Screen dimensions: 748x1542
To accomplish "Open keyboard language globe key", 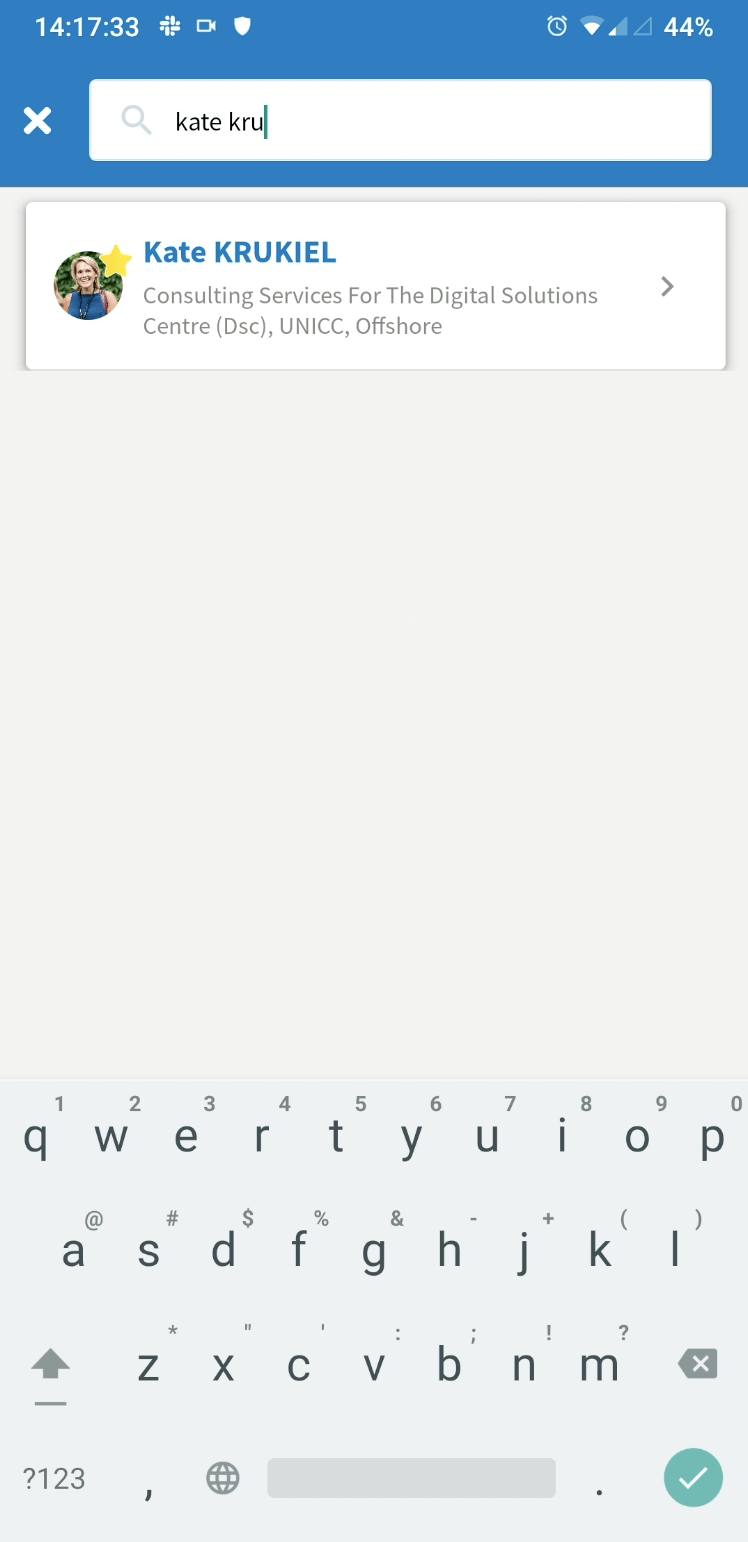I will pyautogui.click(x=223, y=1478).
